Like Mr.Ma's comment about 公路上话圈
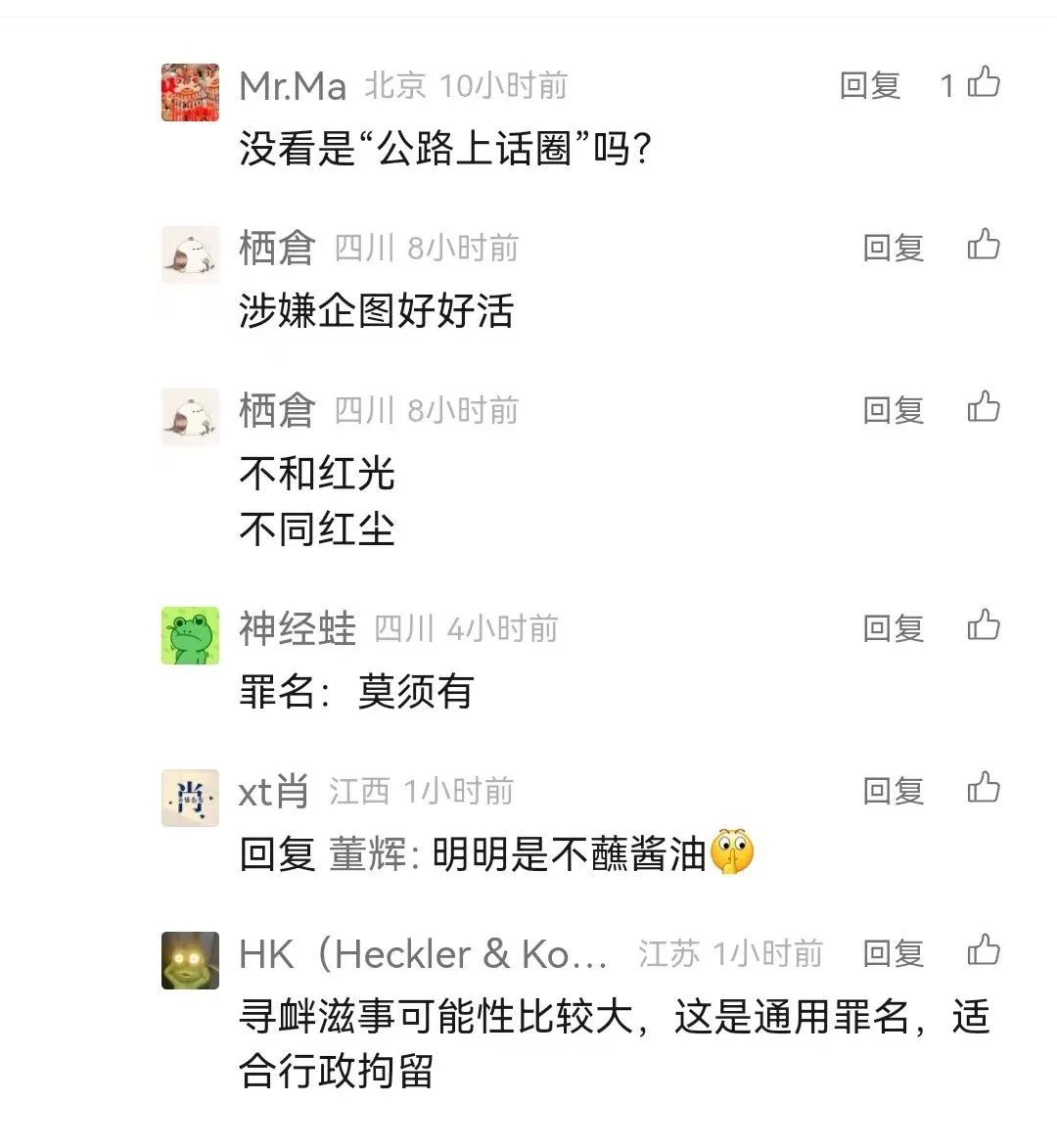Screen dimensions: 1057x1148 click(x=984, y=83)
